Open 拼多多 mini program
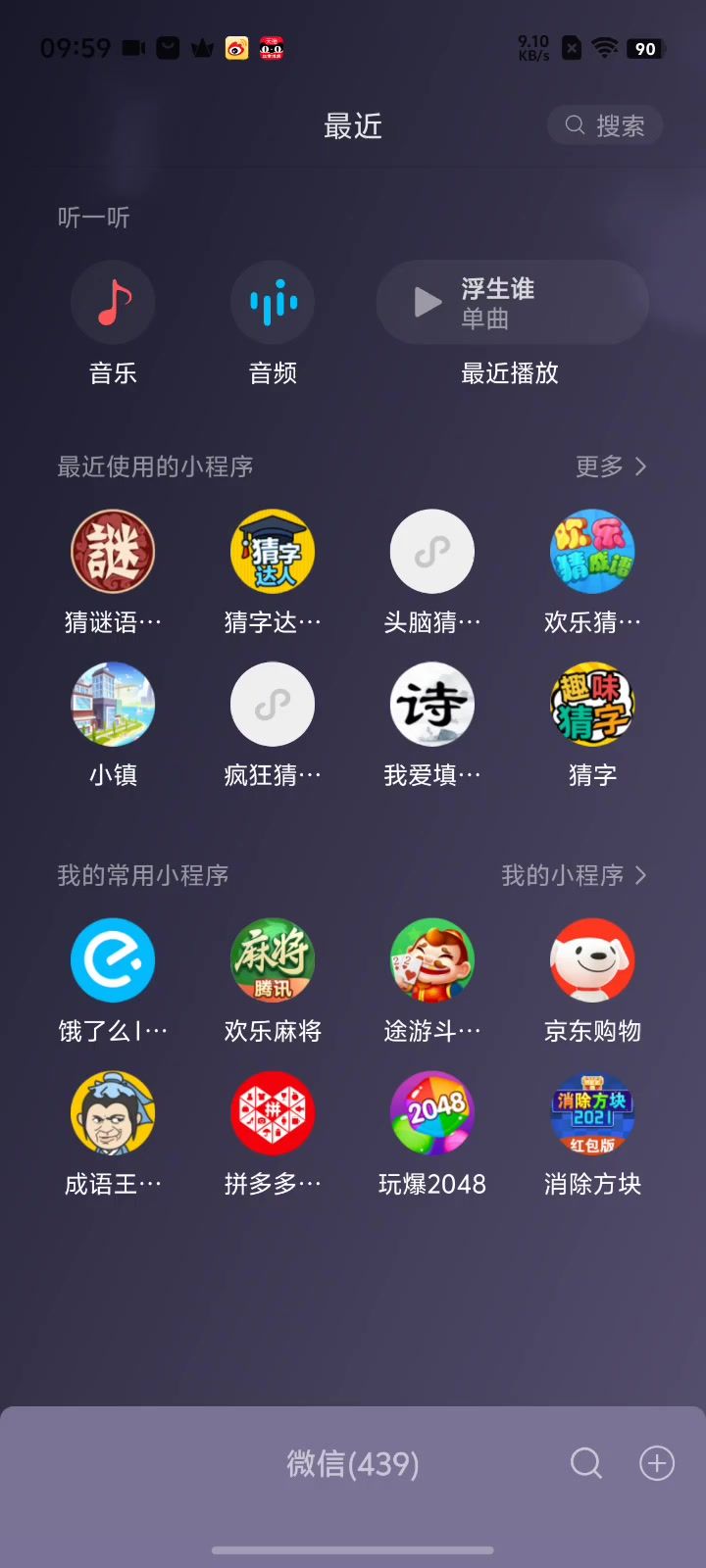 click(x=273, y=1113)
